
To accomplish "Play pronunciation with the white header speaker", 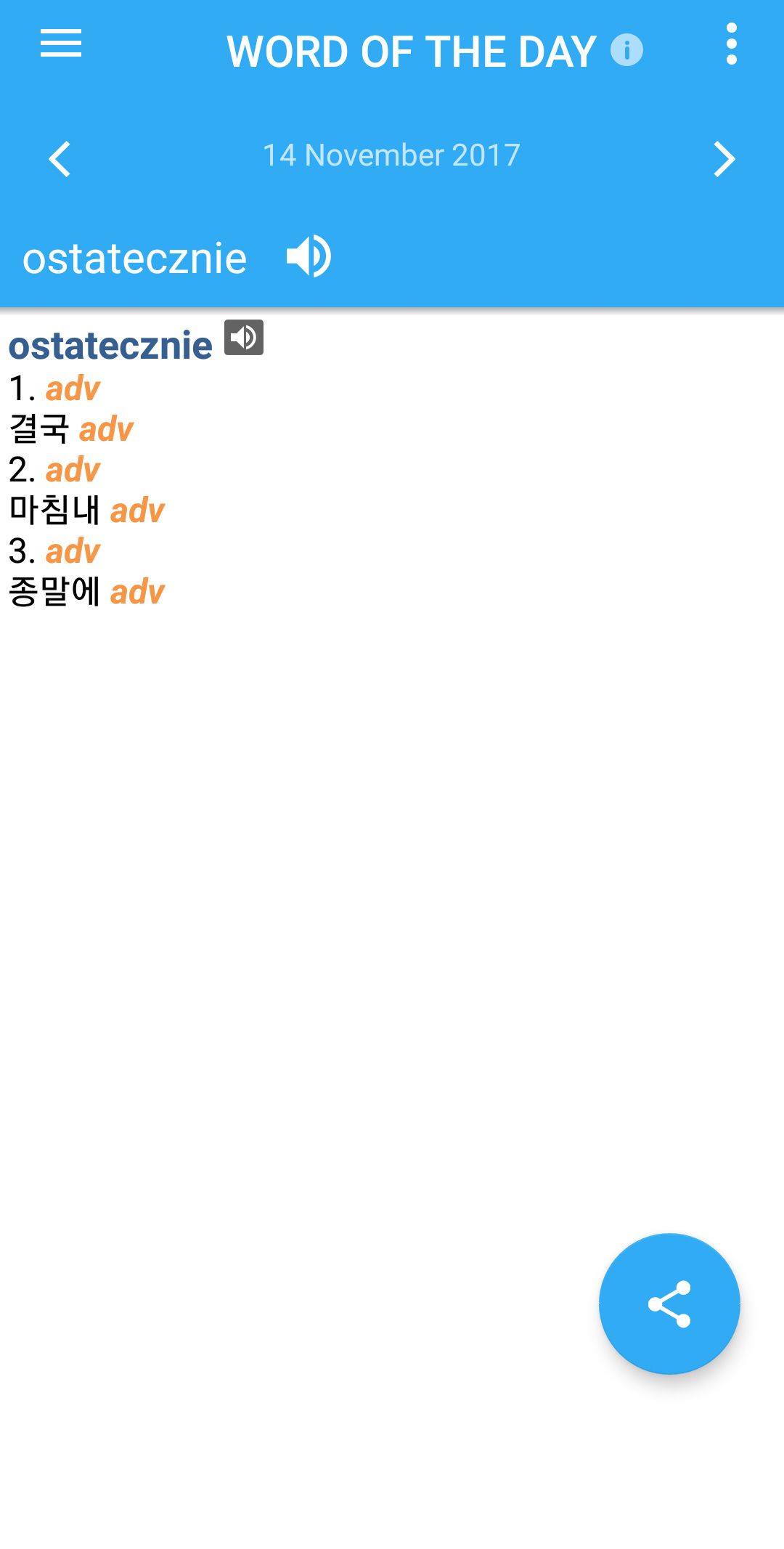I will [309, 256].
